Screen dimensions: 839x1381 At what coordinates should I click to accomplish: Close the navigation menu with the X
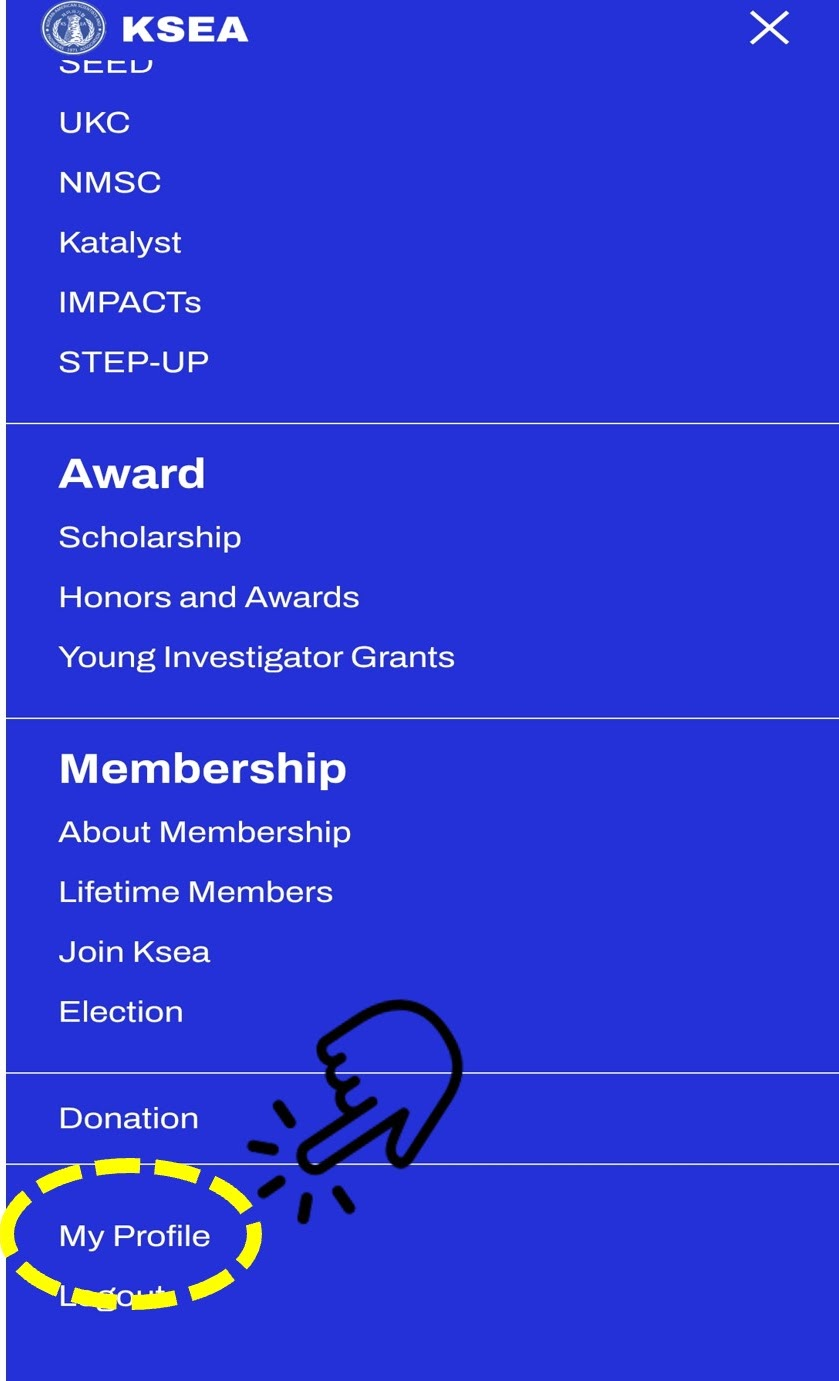(x=769, y=29)
